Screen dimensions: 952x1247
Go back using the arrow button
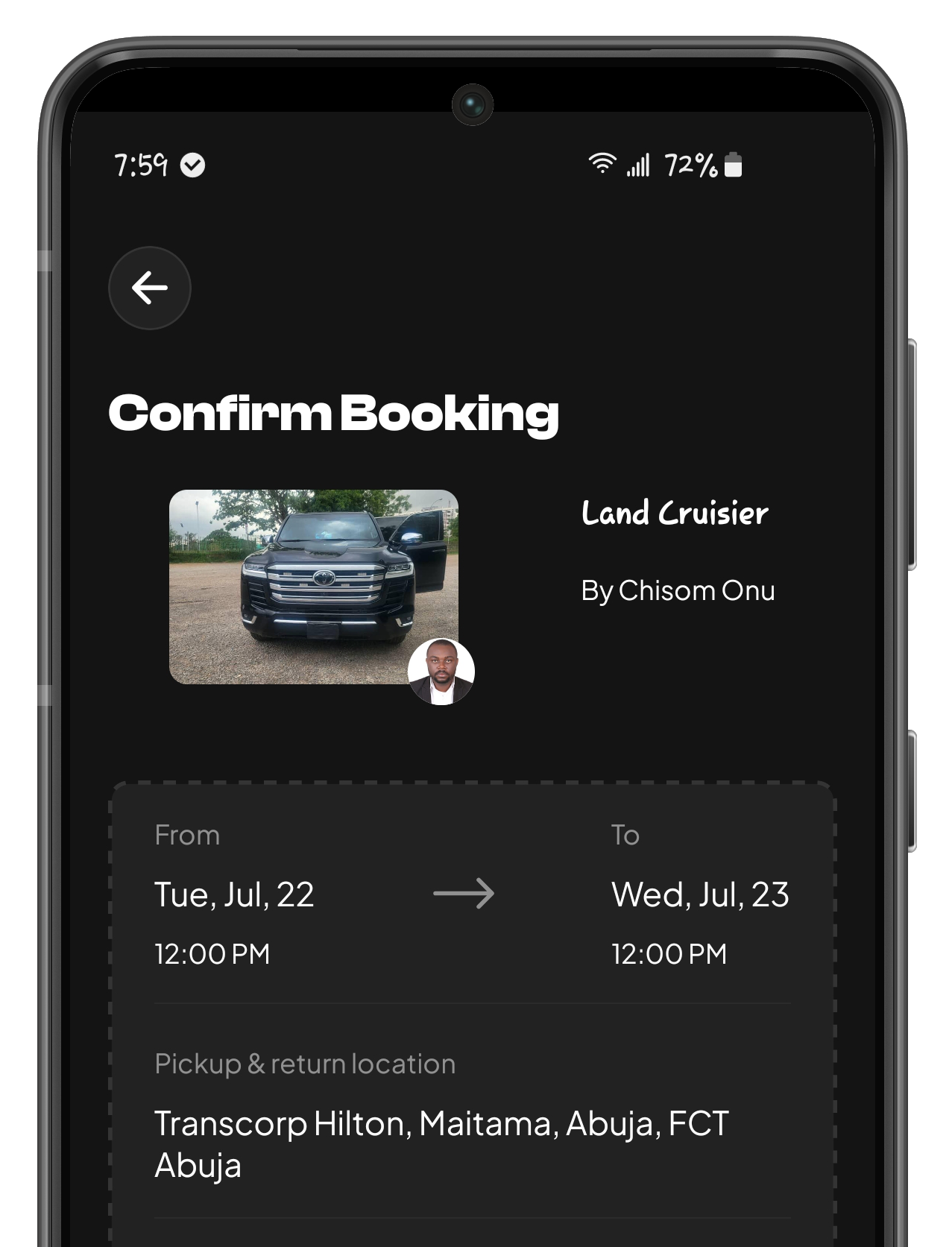[x=150, y=288]
